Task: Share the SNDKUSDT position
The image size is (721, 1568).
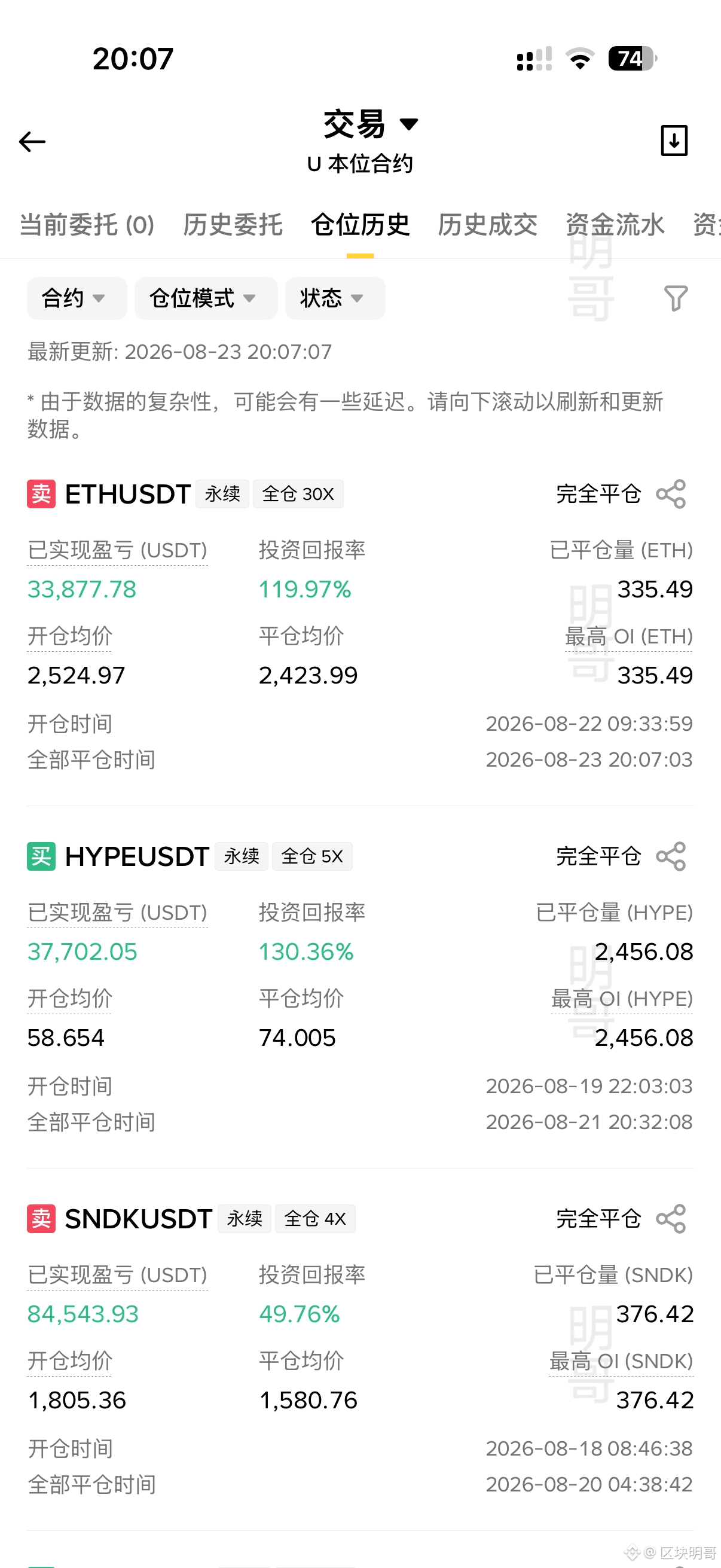Action: point(671,1219)
